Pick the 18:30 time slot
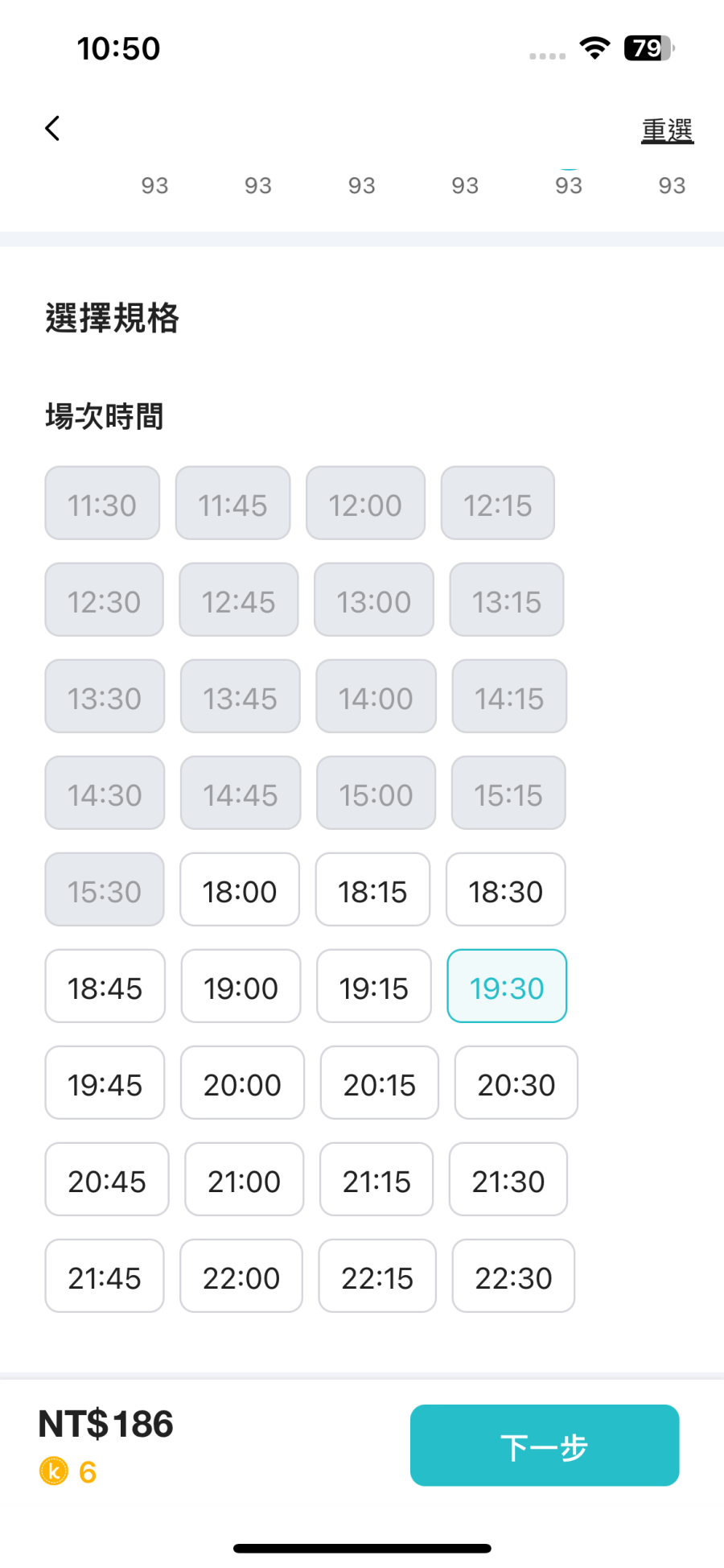The width and height of the screenshot is (724, 1568). click(506, 890)
